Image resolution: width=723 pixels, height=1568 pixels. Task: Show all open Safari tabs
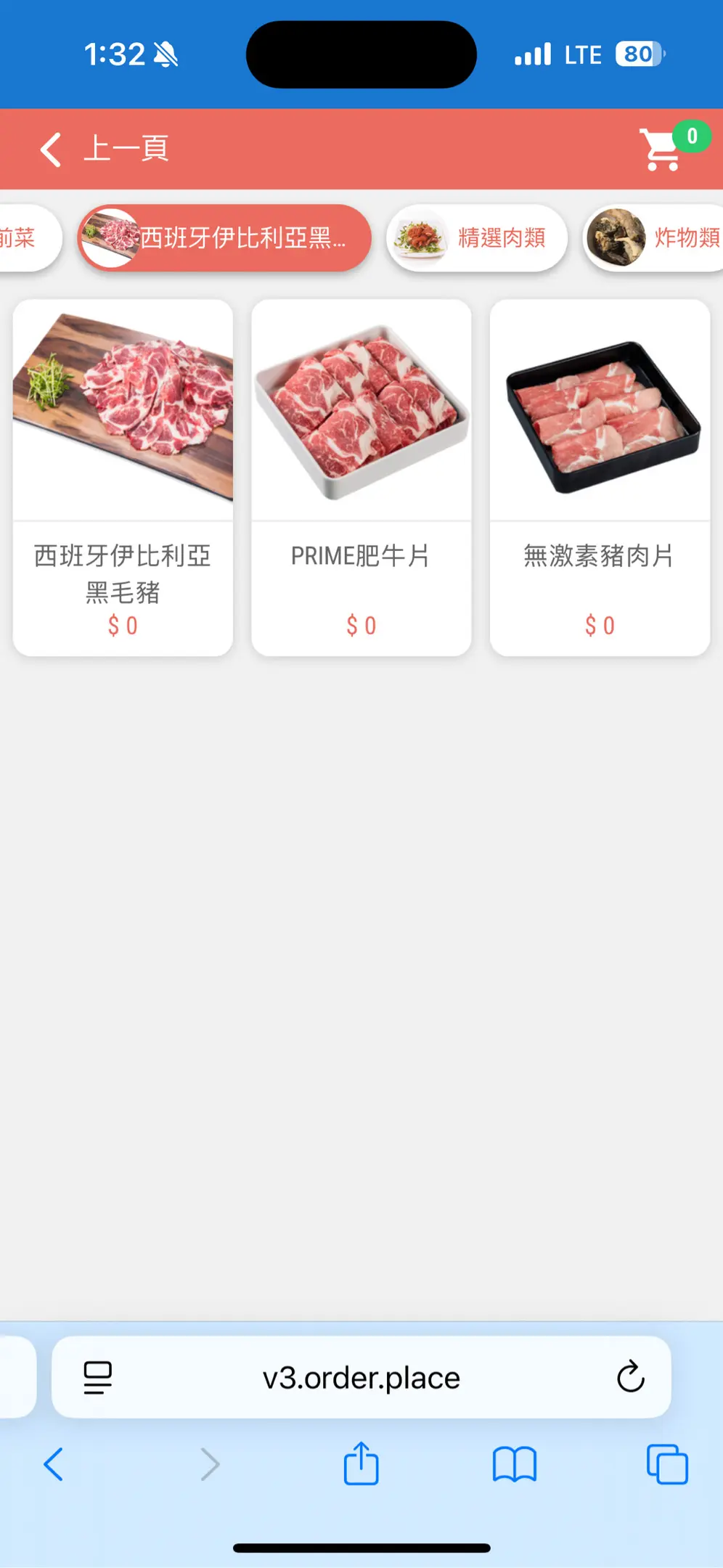point(667,1463)
